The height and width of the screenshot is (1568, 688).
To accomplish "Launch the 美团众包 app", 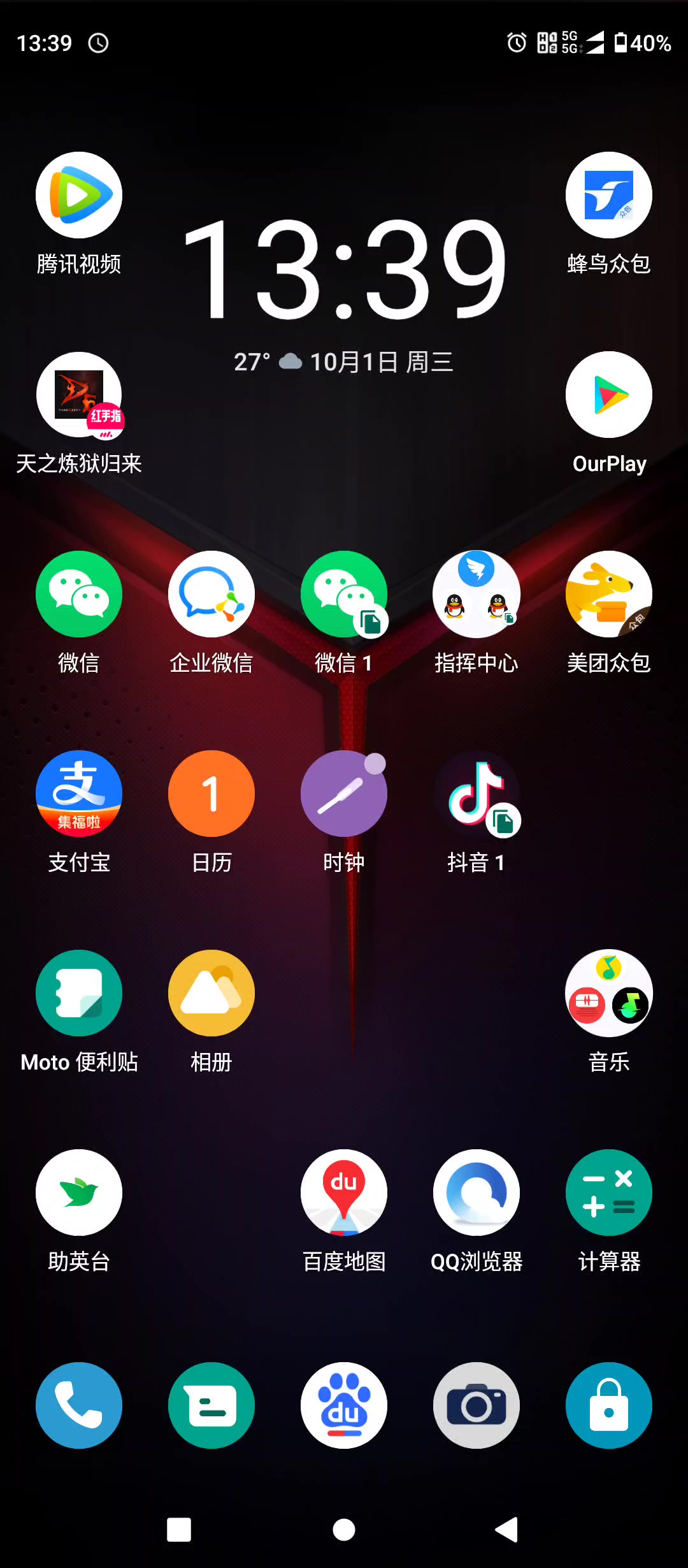I will (608, 594).
